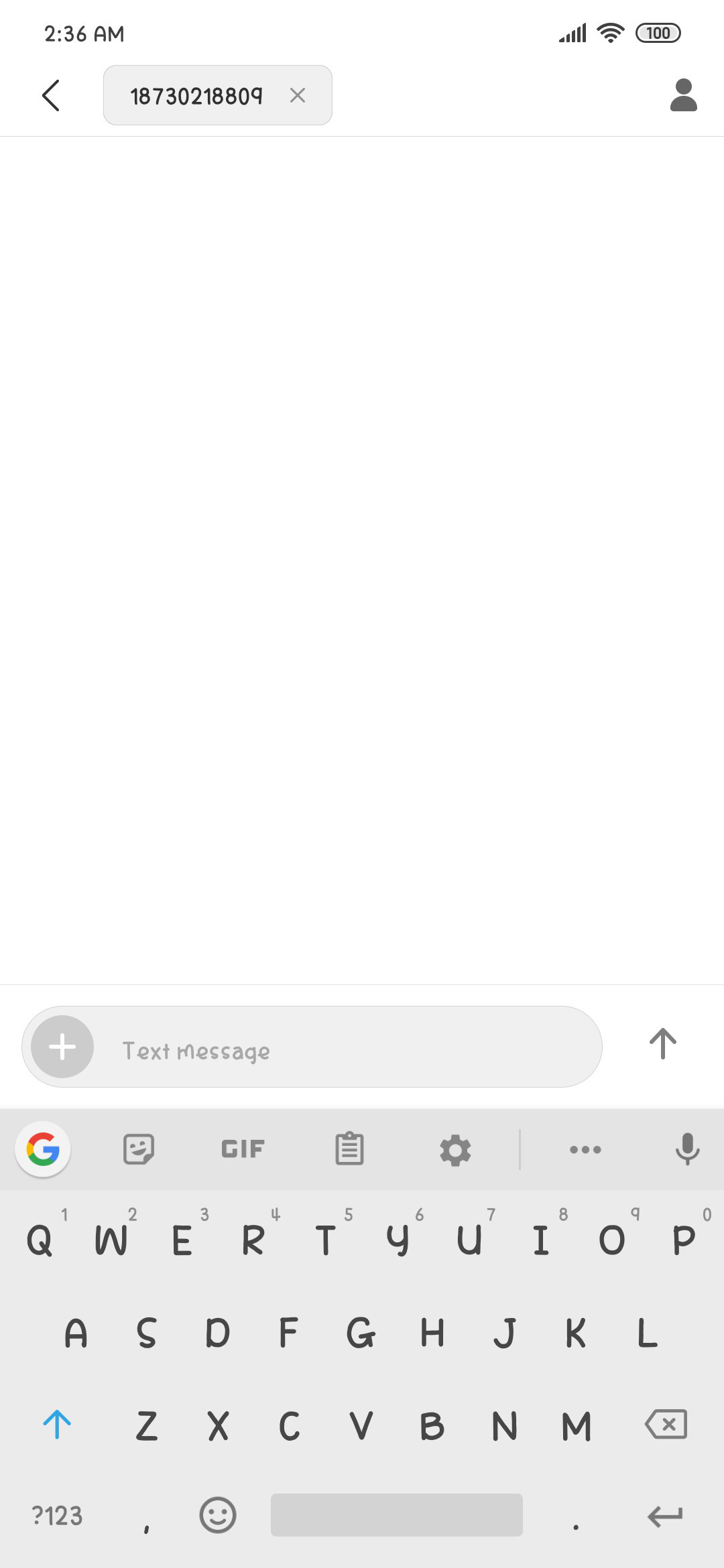Open the GIF keyboard panel
The height and width of the screenshot is (1568, 724).
pos(243,1149)
